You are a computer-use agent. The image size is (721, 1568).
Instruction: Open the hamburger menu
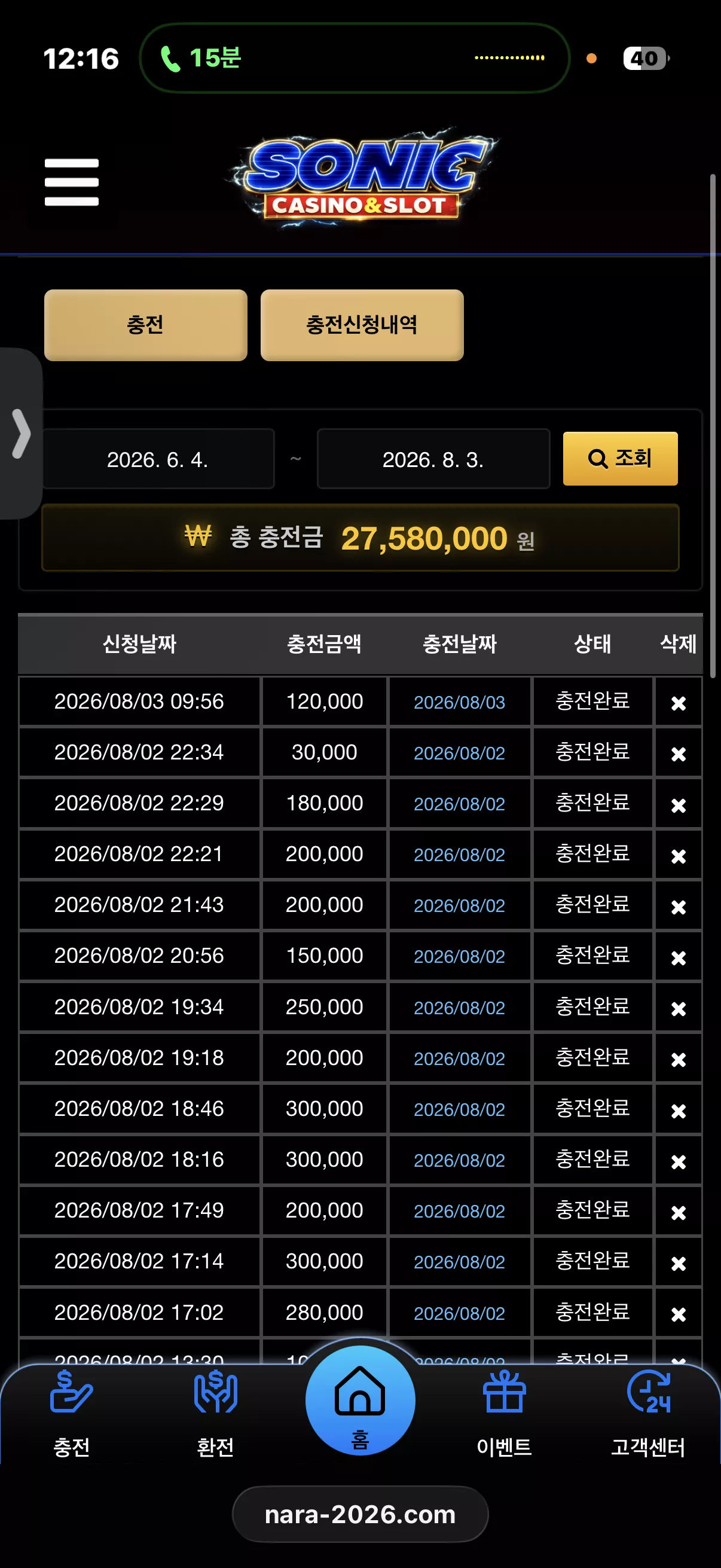[x=71, y=182]
